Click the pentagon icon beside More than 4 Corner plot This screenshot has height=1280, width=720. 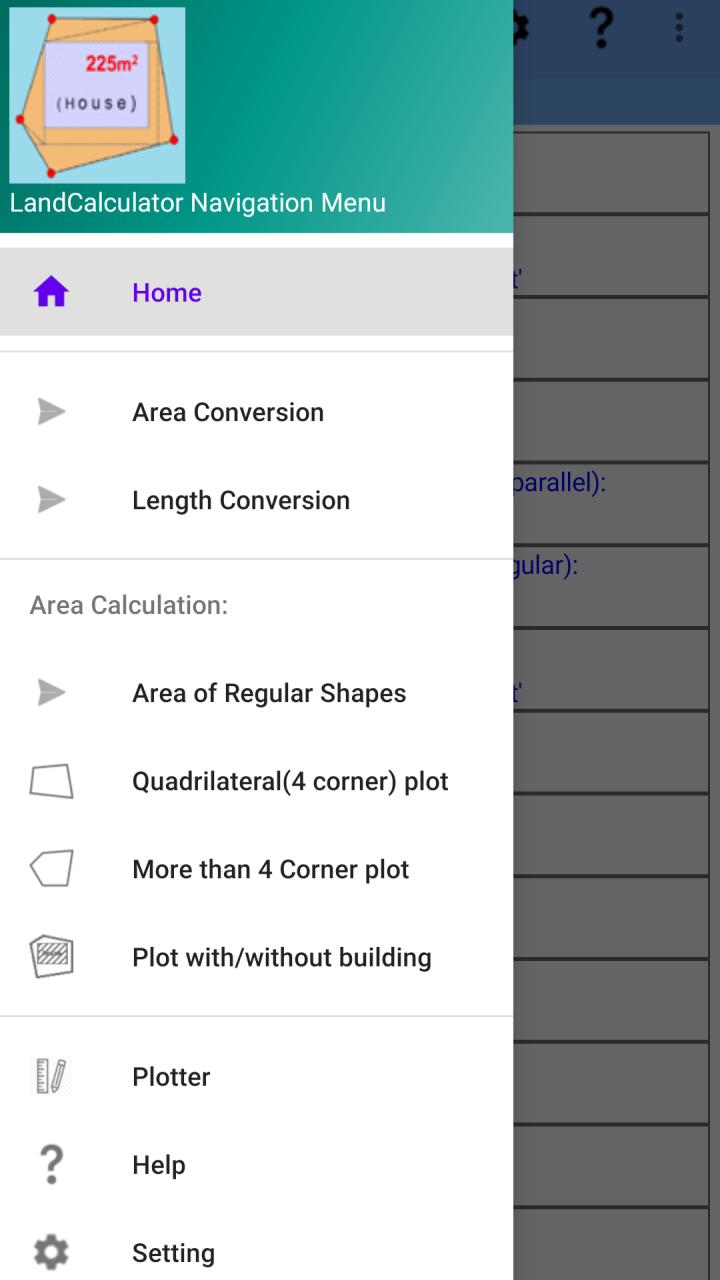tap(50, 868)
